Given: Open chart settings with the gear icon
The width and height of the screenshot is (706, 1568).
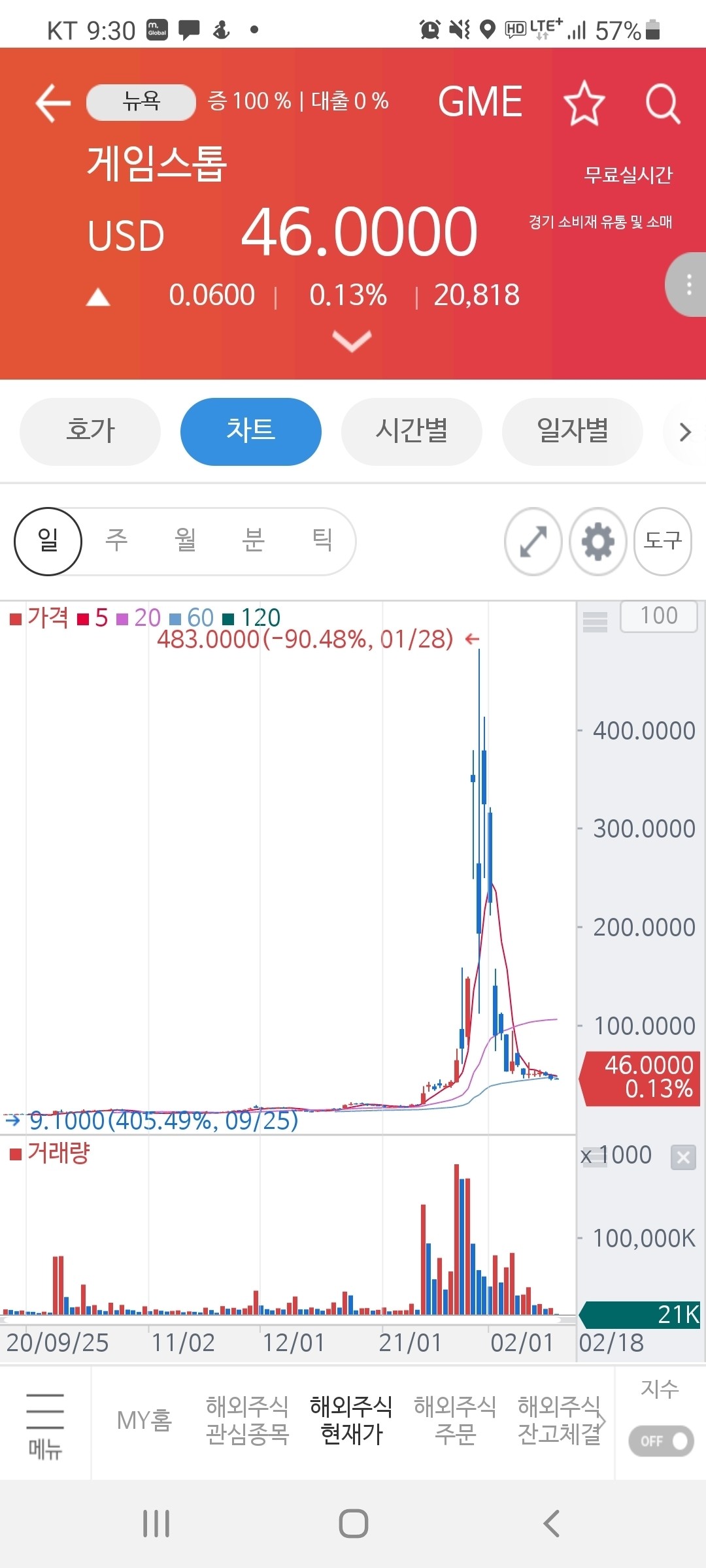Looking at the screenshot, I should click(x=597, y=541).
